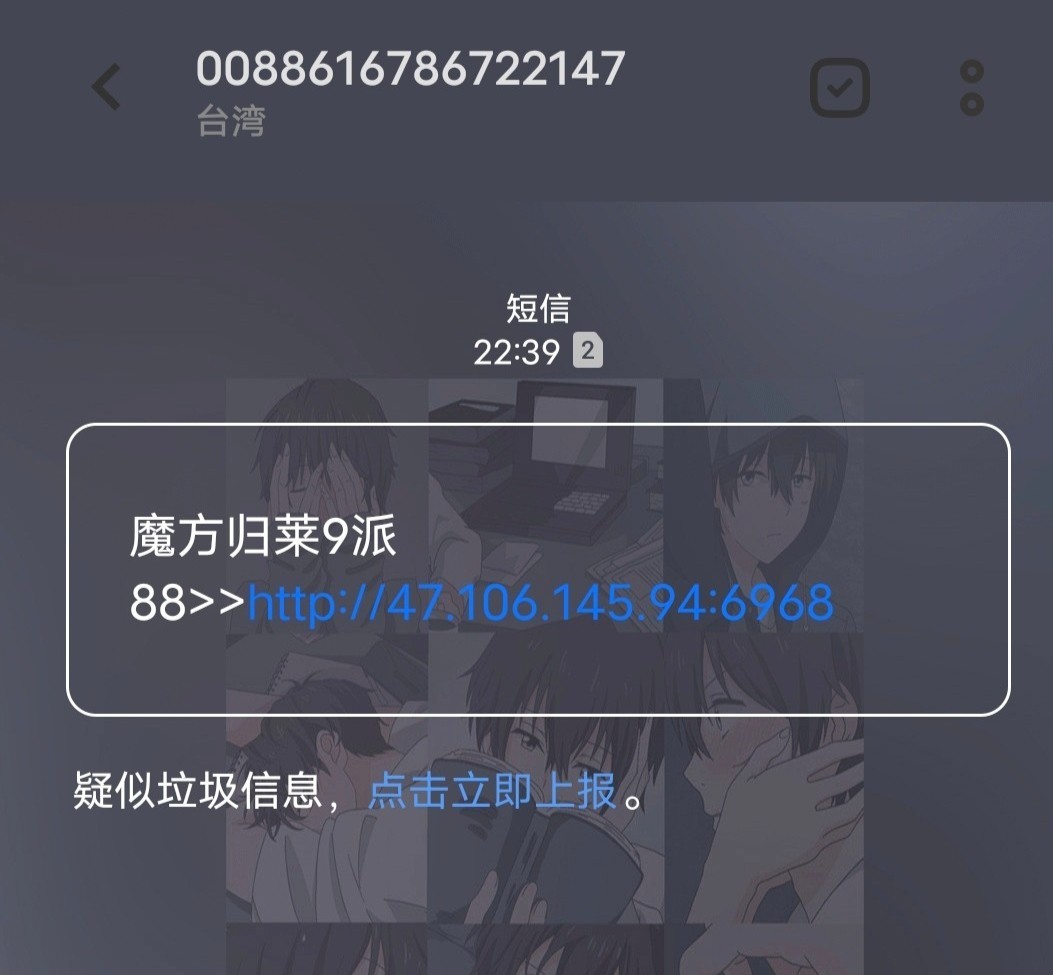Go back to the message list
The width and height of the screenshot is (1053, 975).
(106, 88)
